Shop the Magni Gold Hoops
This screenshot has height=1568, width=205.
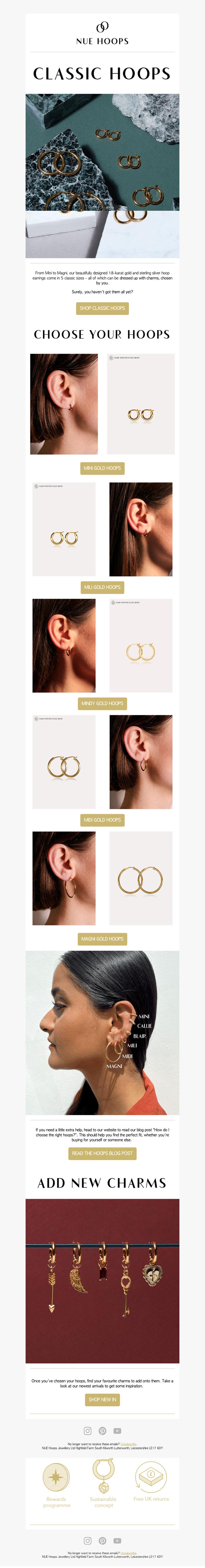tap(102, 939)
